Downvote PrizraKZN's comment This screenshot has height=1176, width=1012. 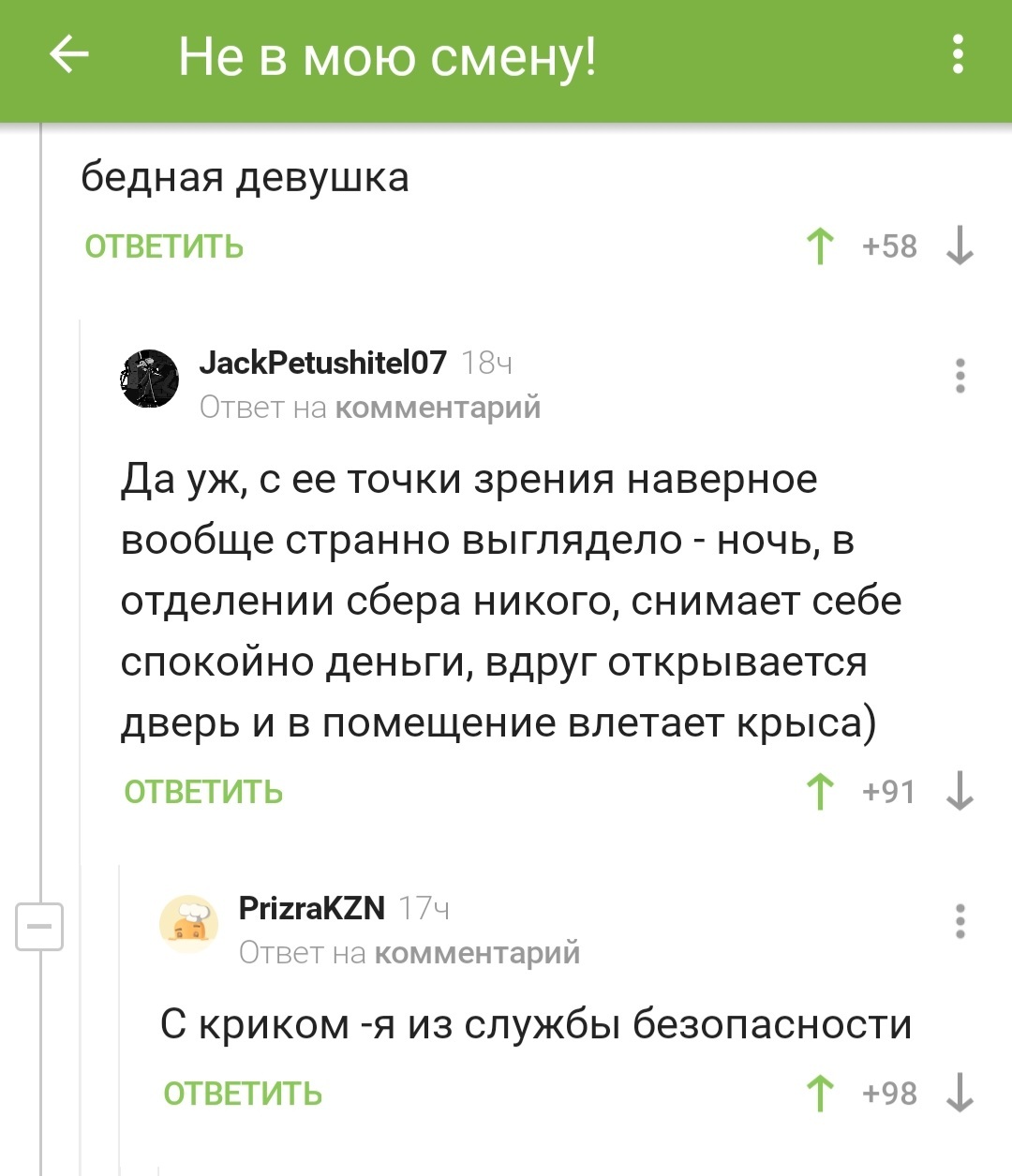[x=960, y=1094]
